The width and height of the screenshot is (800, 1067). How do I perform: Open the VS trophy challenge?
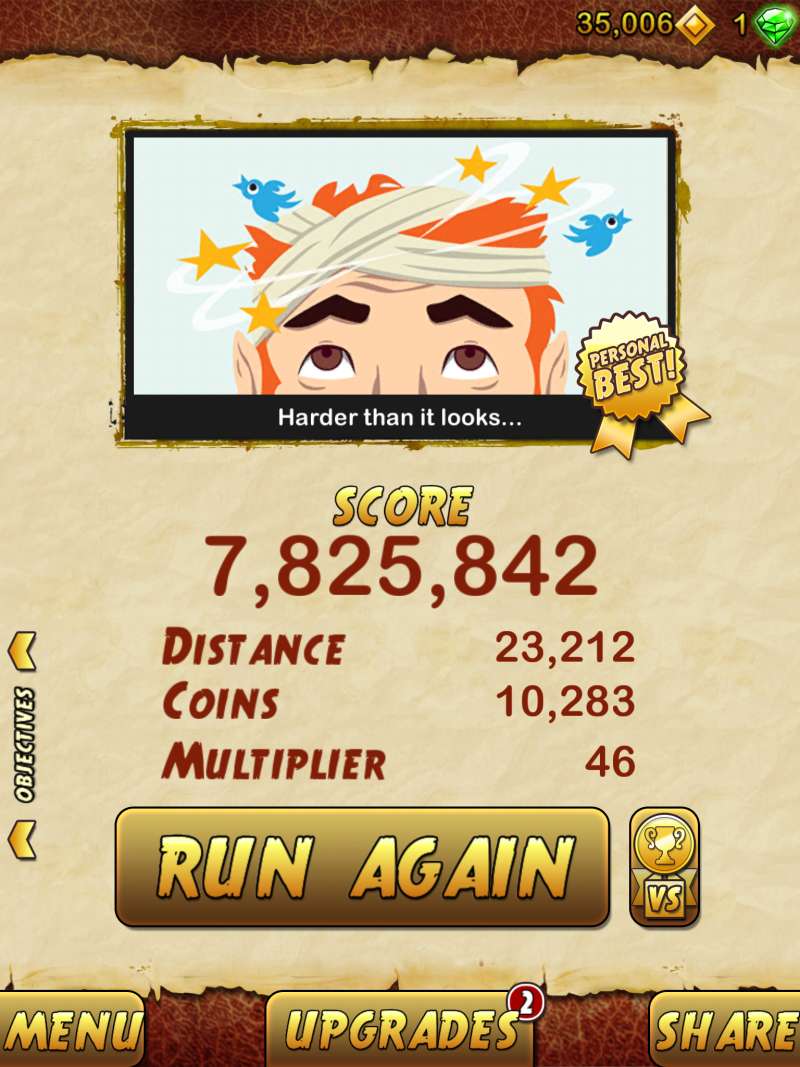[663, 866]
